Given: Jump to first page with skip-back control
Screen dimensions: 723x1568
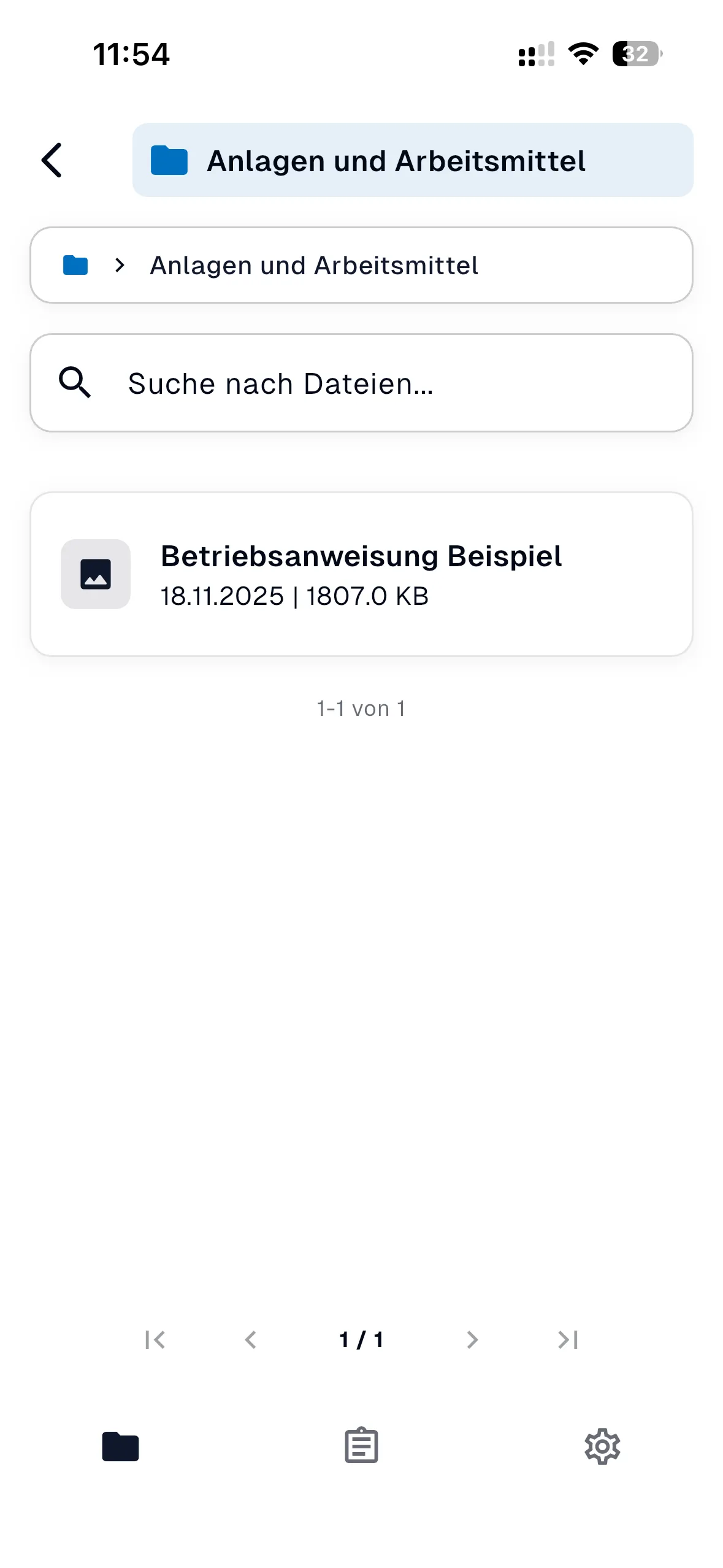Looking at the screenshot, I should click(x=155, y=1339).
